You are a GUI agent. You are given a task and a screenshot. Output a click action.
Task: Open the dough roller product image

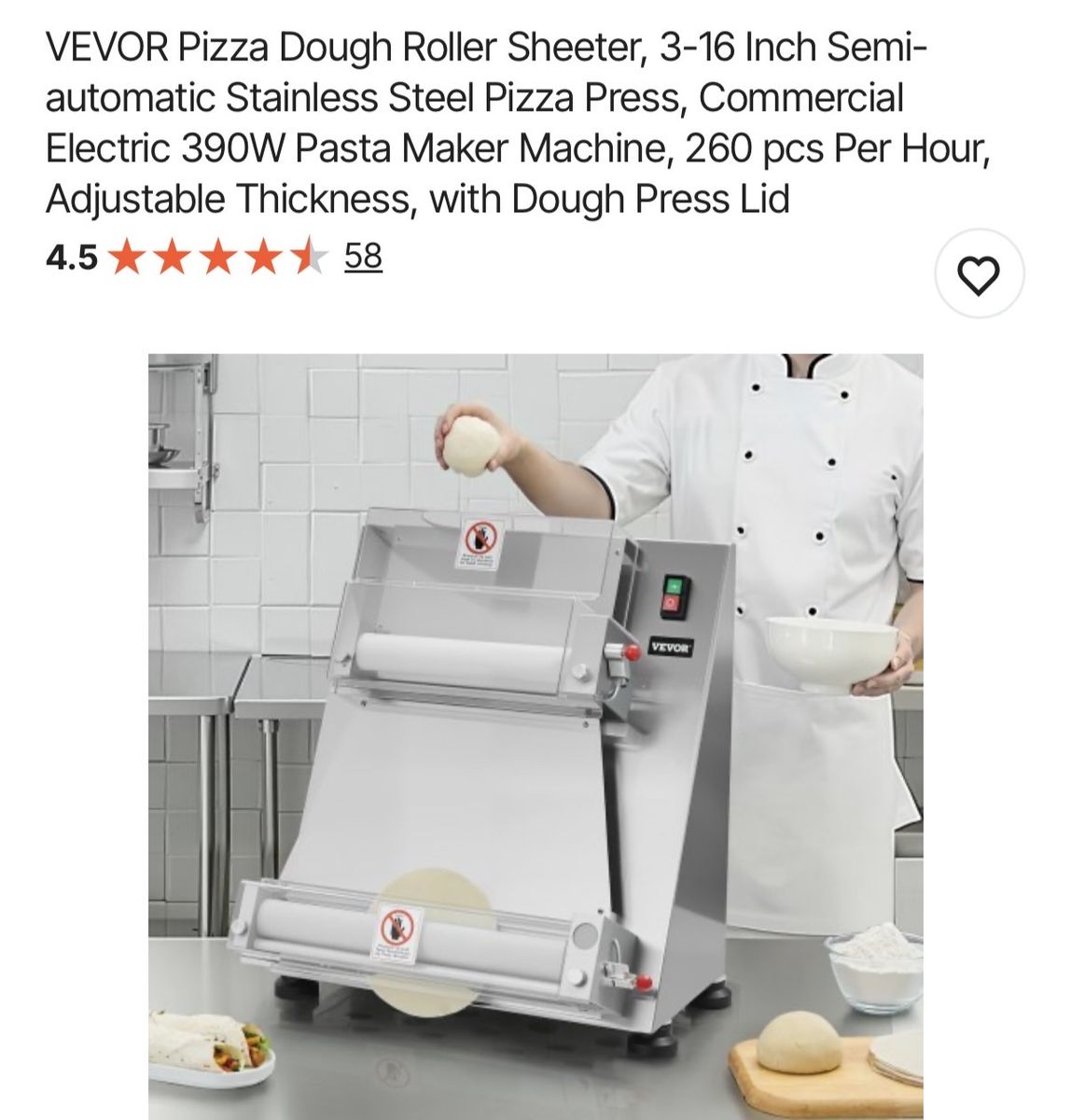click(x=535, y=735)
